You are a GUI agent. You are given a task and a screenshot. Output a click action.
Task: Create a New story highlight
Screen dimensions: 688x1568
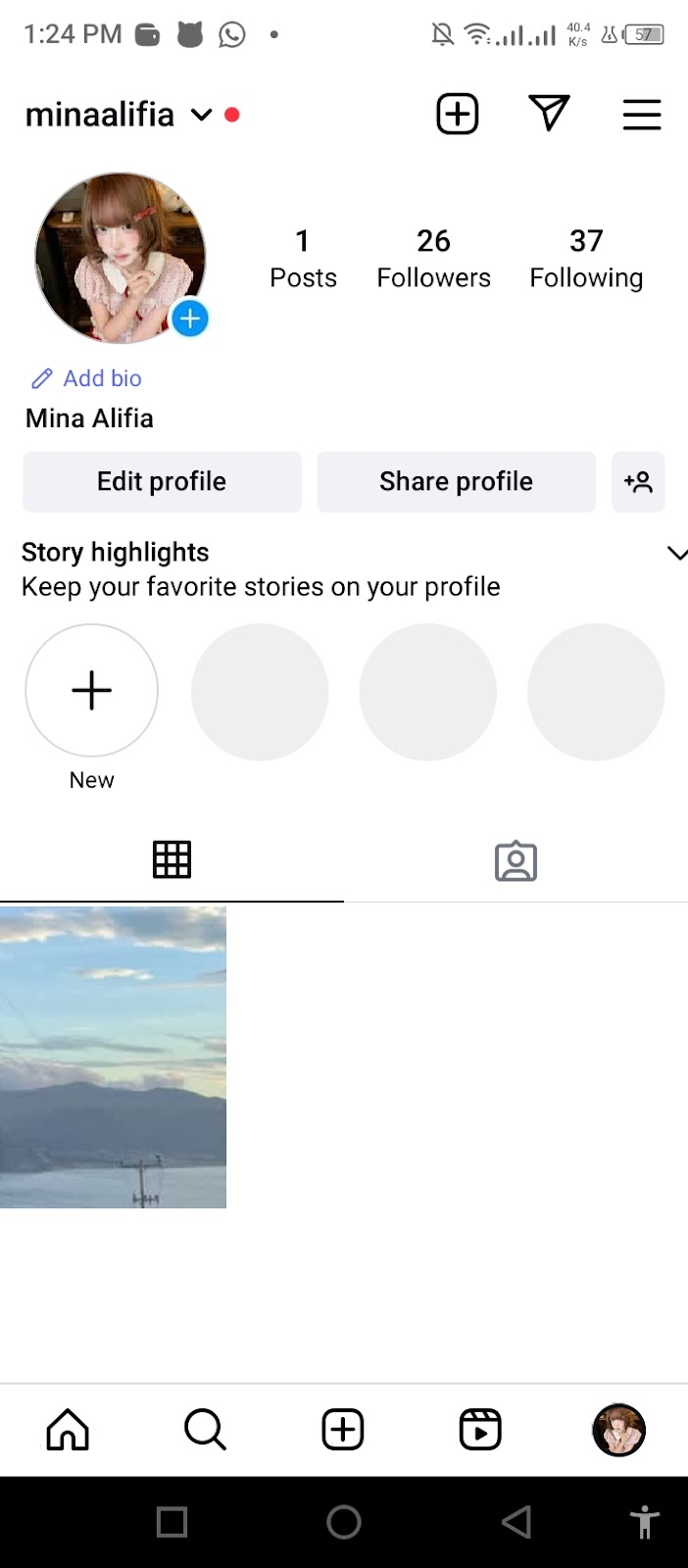(91, 691)
